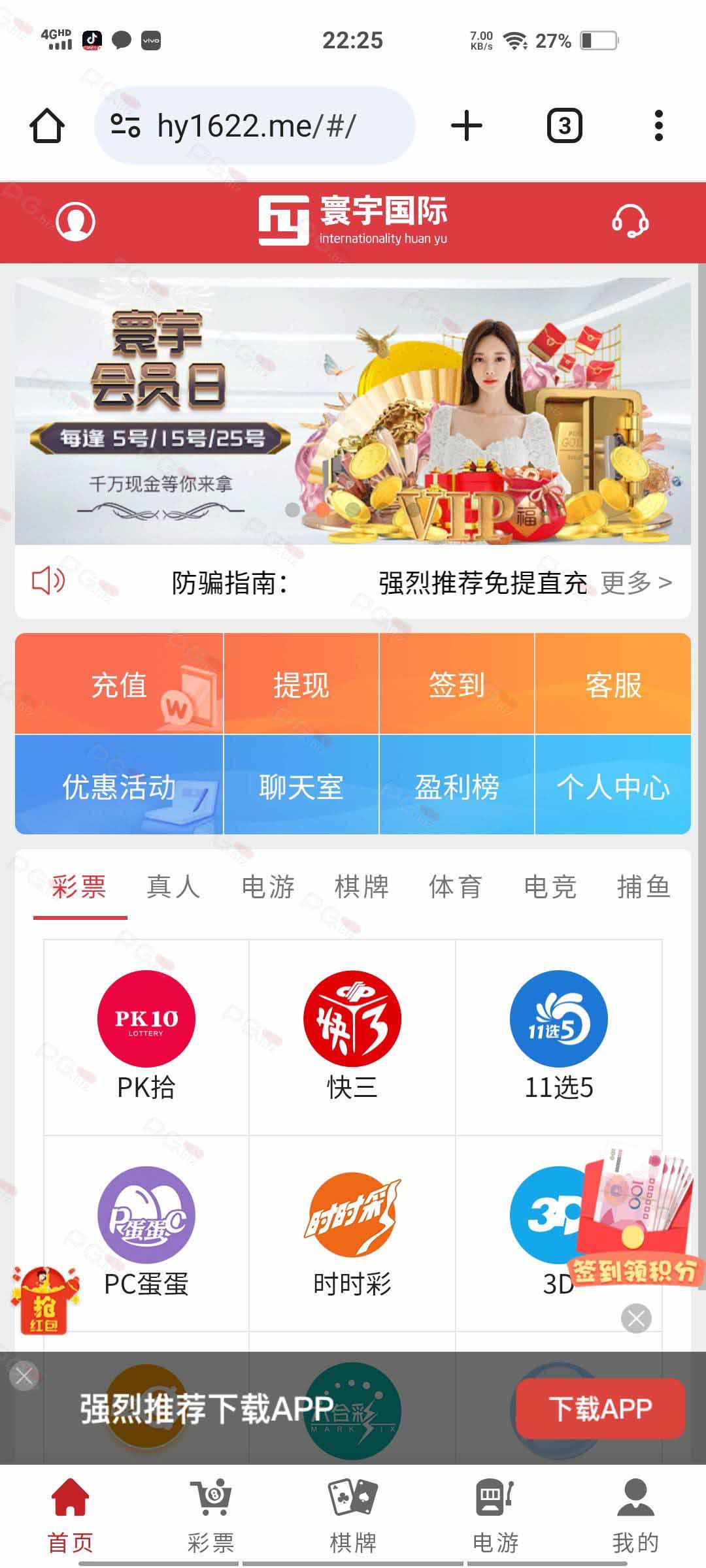
Task: Select the 体育 sports tab
Action: [456, 887]
